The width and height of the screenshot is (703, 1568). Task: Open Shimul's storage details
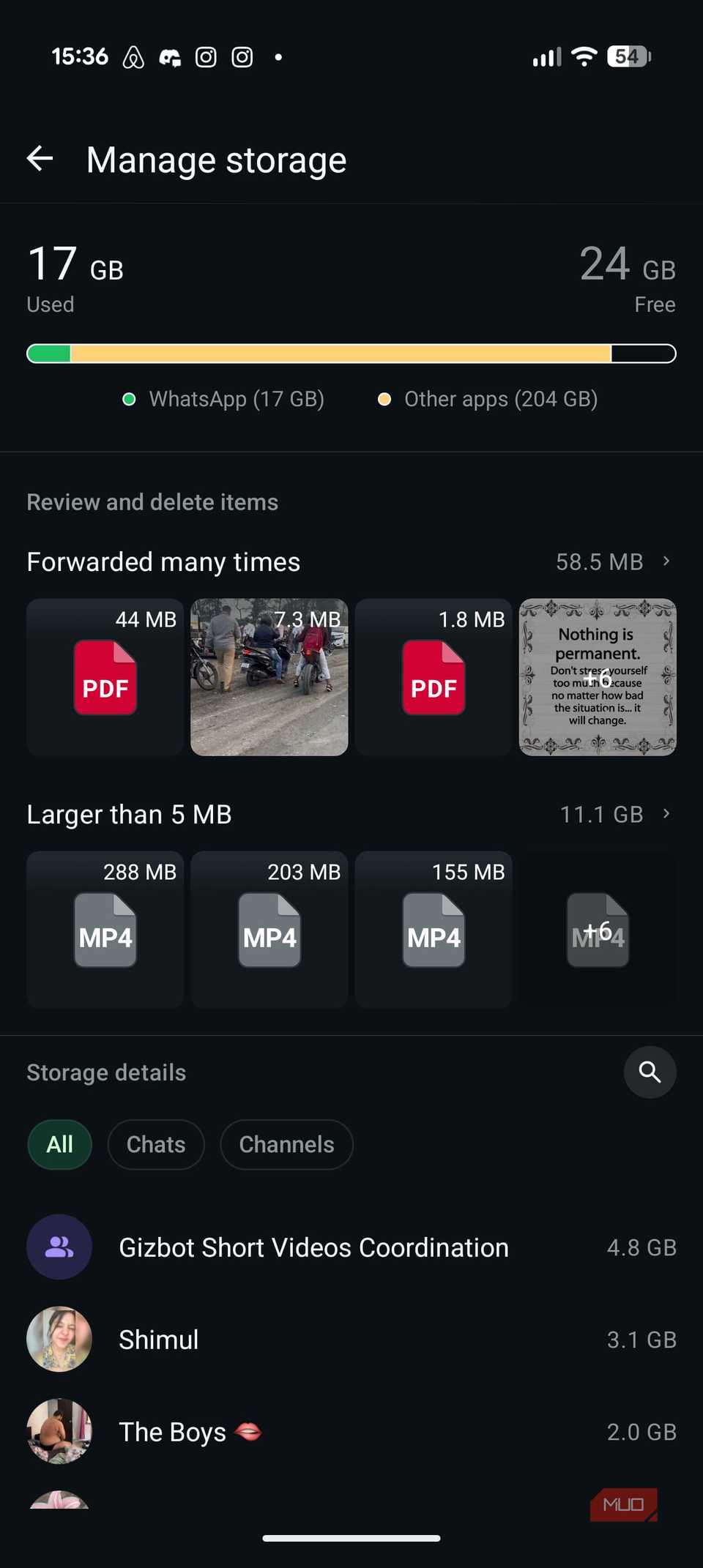point(351,1339)
